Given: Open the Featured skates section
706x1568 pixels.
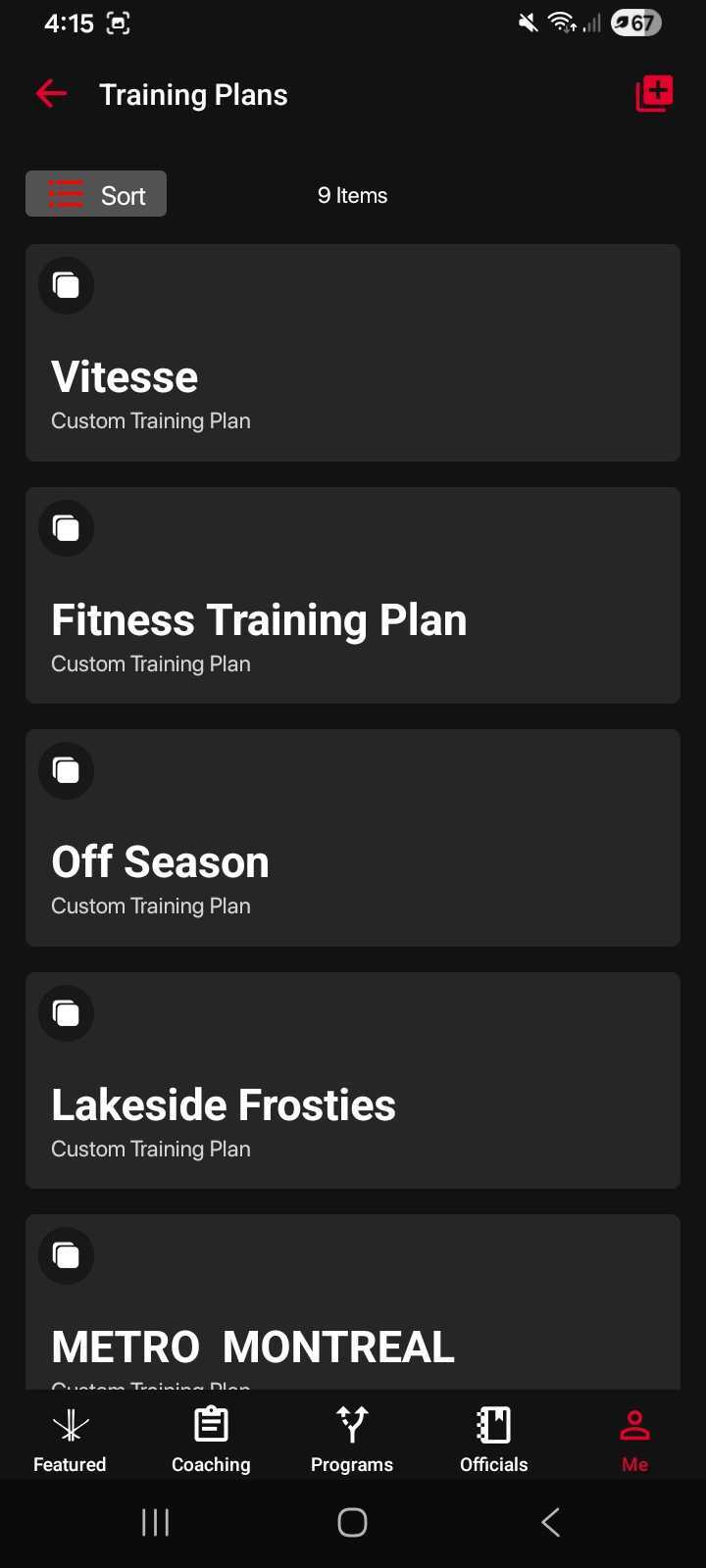Looking at the screenshot, I should (x=69, y=1437).
